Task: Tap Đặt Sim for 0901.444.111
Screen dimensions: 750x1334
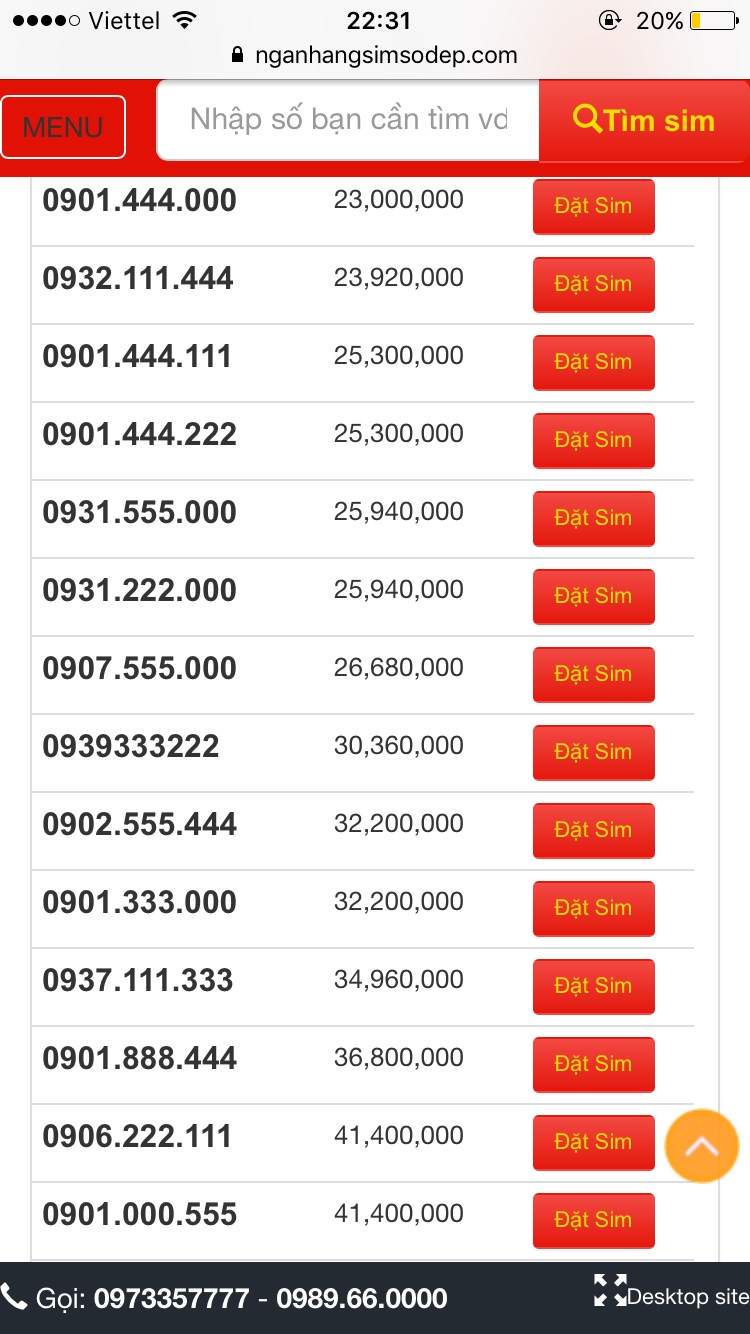Action: tap(593, 362)
